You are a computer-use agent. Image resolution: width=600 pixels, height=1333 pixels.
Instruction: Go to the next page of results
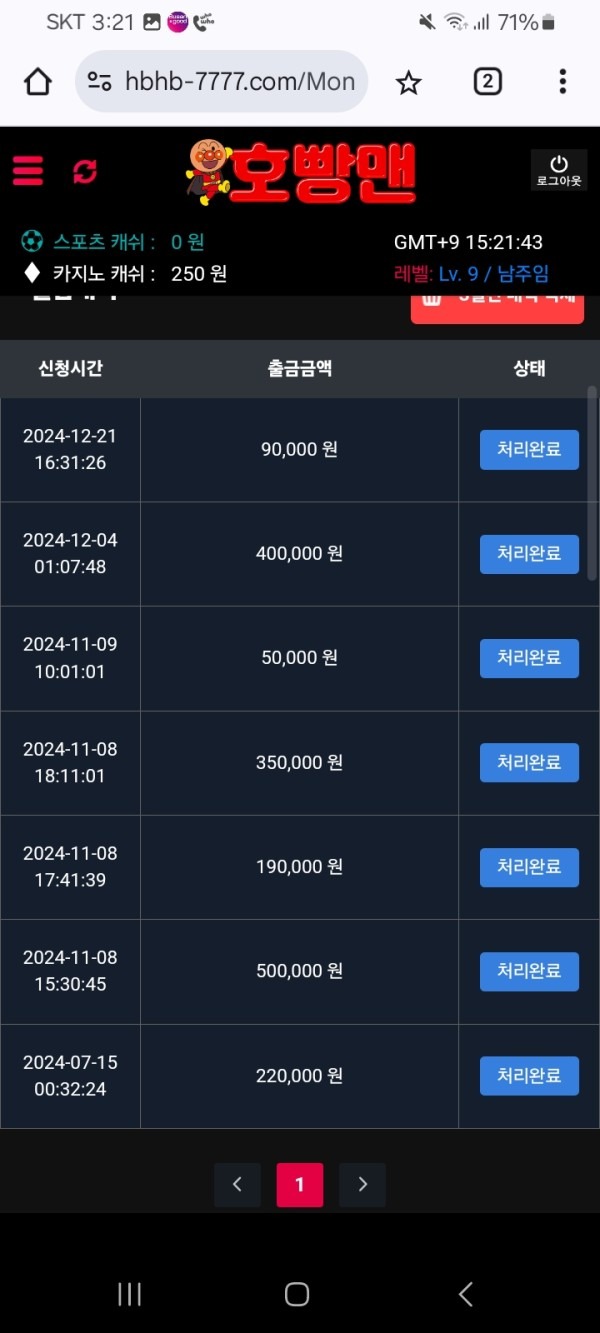click(362, 1185)
